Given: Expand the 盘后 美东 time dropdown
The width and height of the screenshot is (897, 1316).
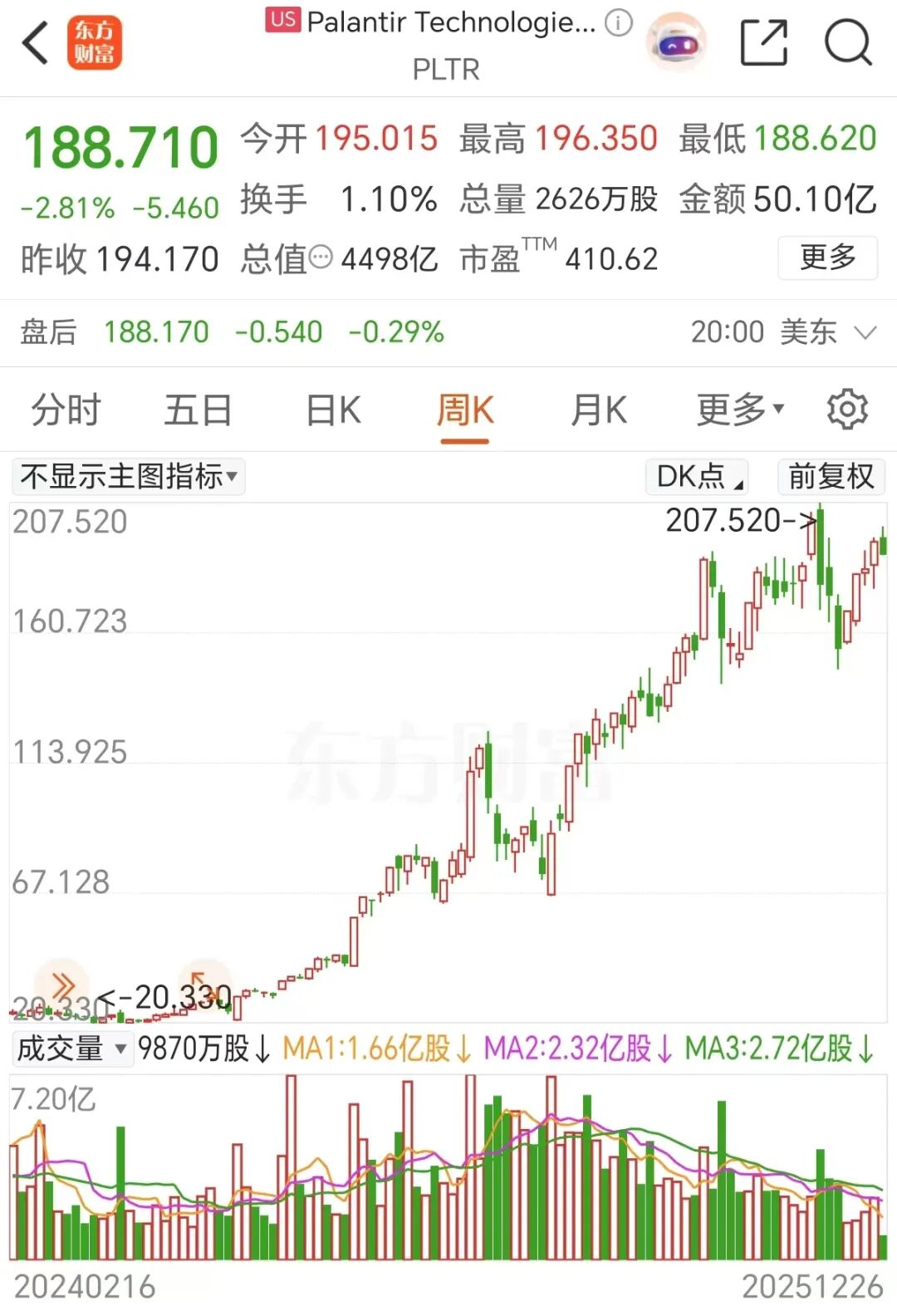Looking at the screenshot, I should click(x=864, y=333).
